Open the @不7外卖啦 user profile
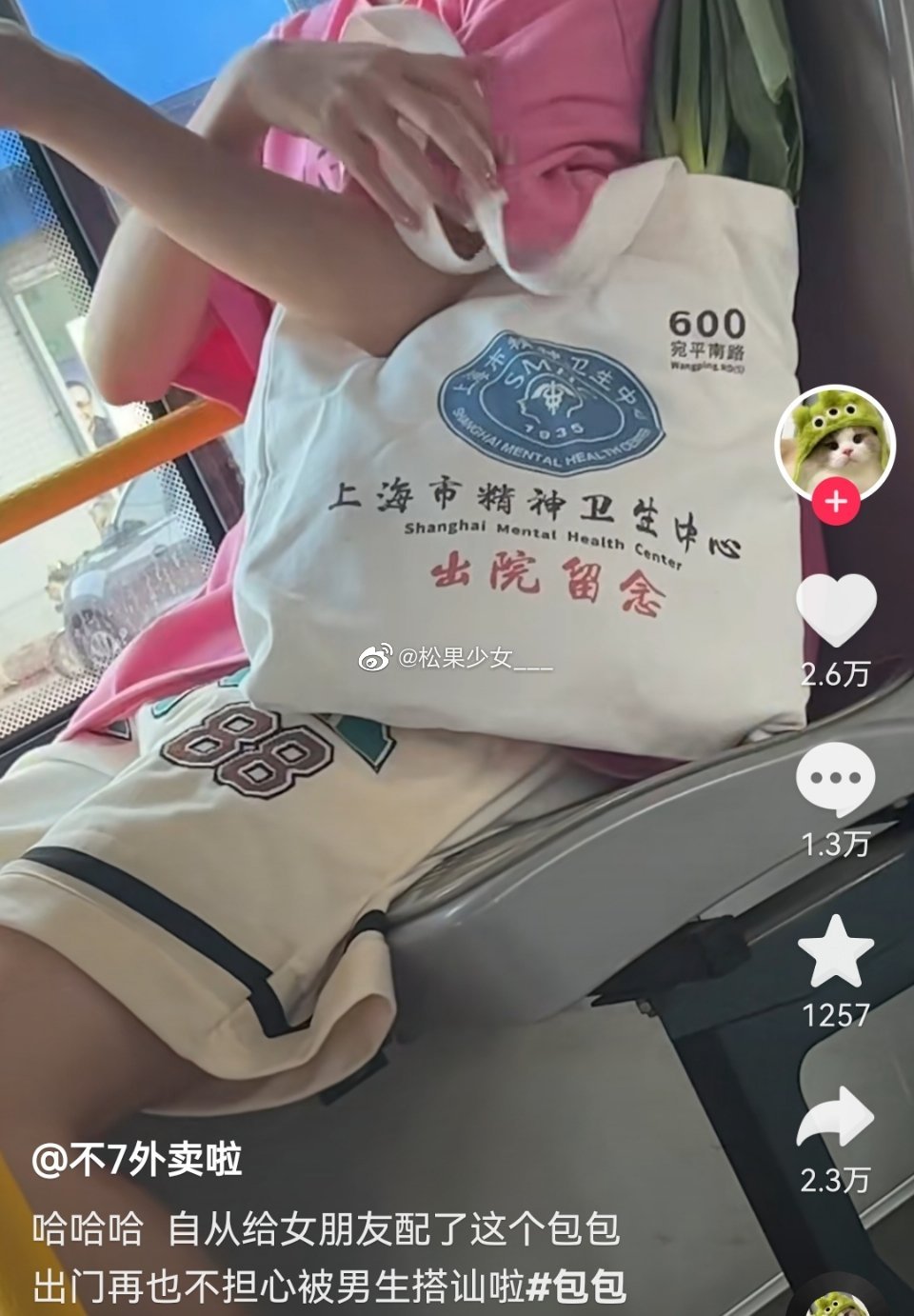This screenshot has width=914, height=1316. (x=137, y=1161)
